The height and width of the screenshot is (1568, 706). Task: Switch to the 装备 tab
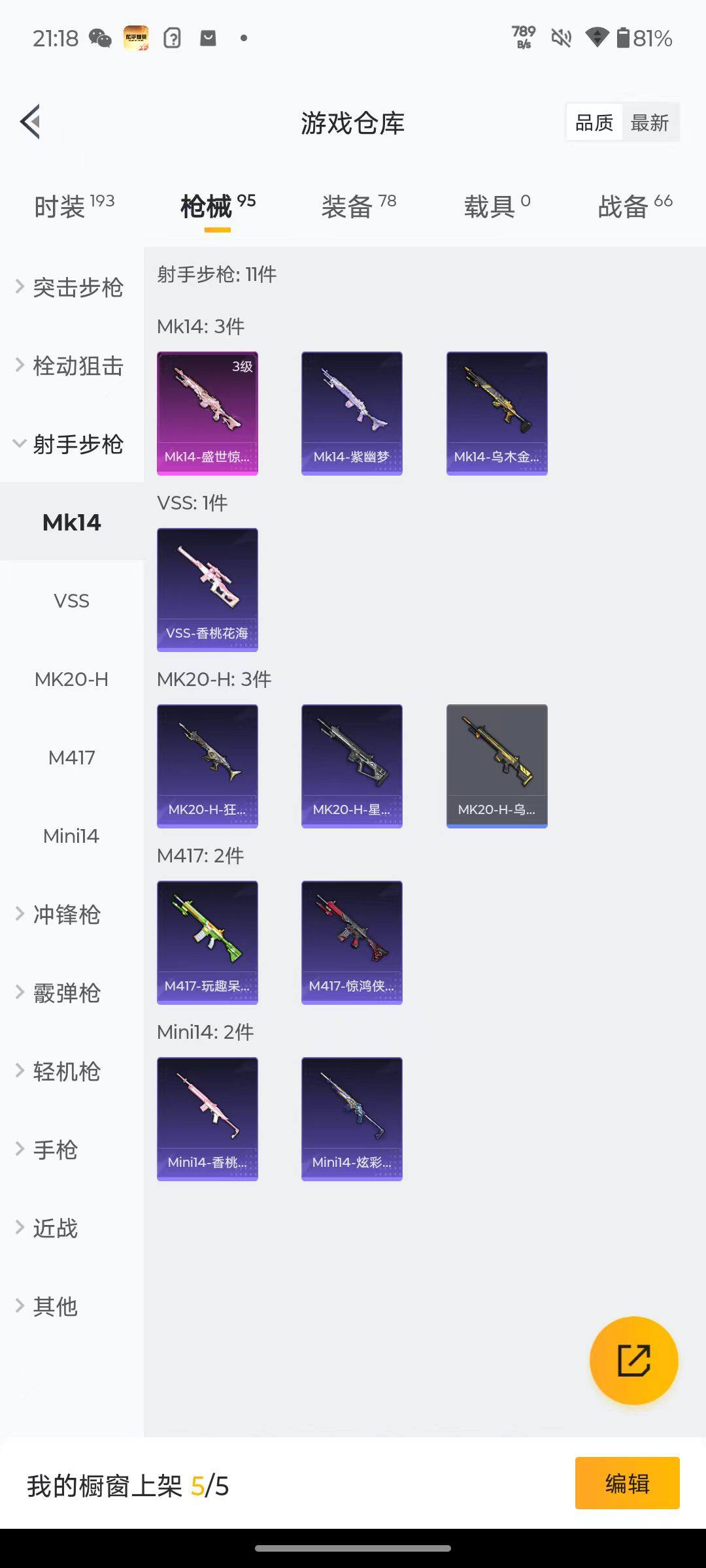[358, 206]
